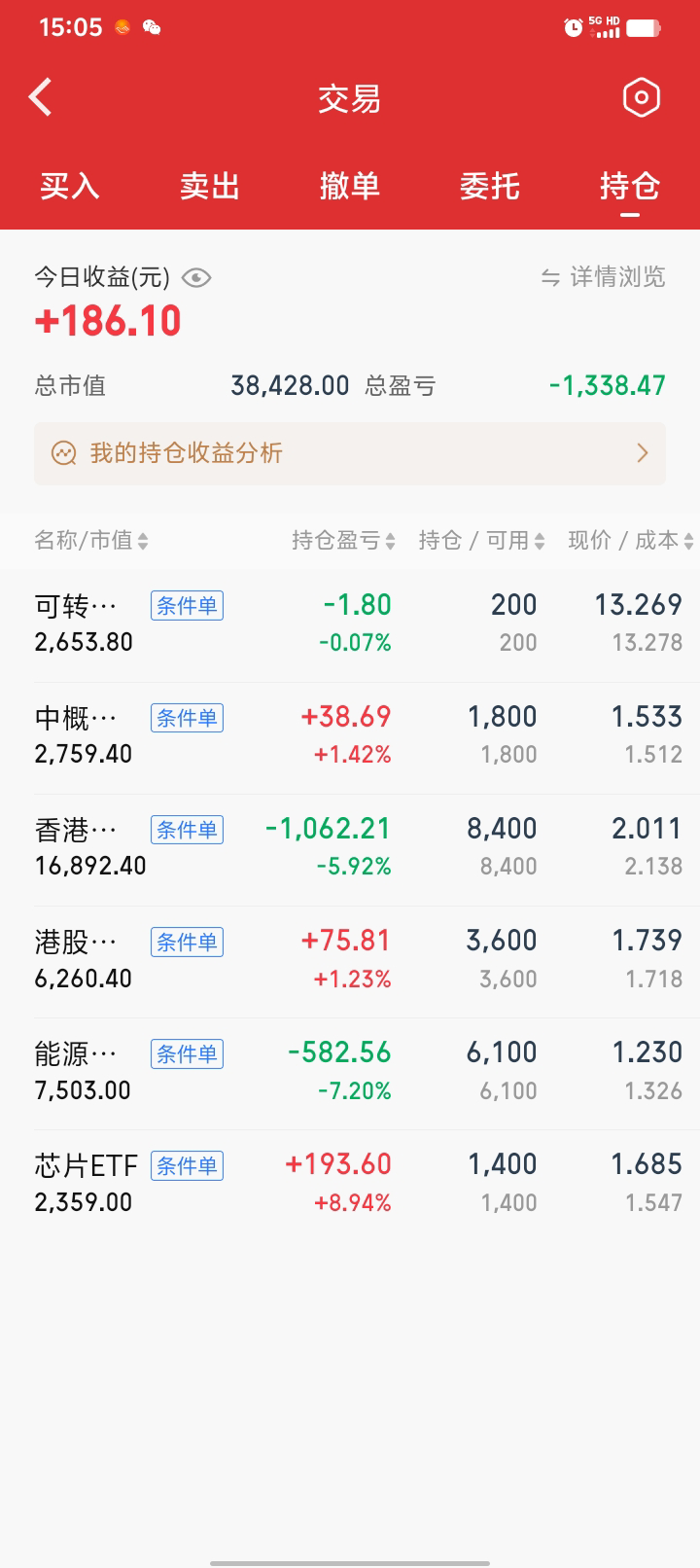Hide 今日收益 with the eye icon

coord(196,278)
